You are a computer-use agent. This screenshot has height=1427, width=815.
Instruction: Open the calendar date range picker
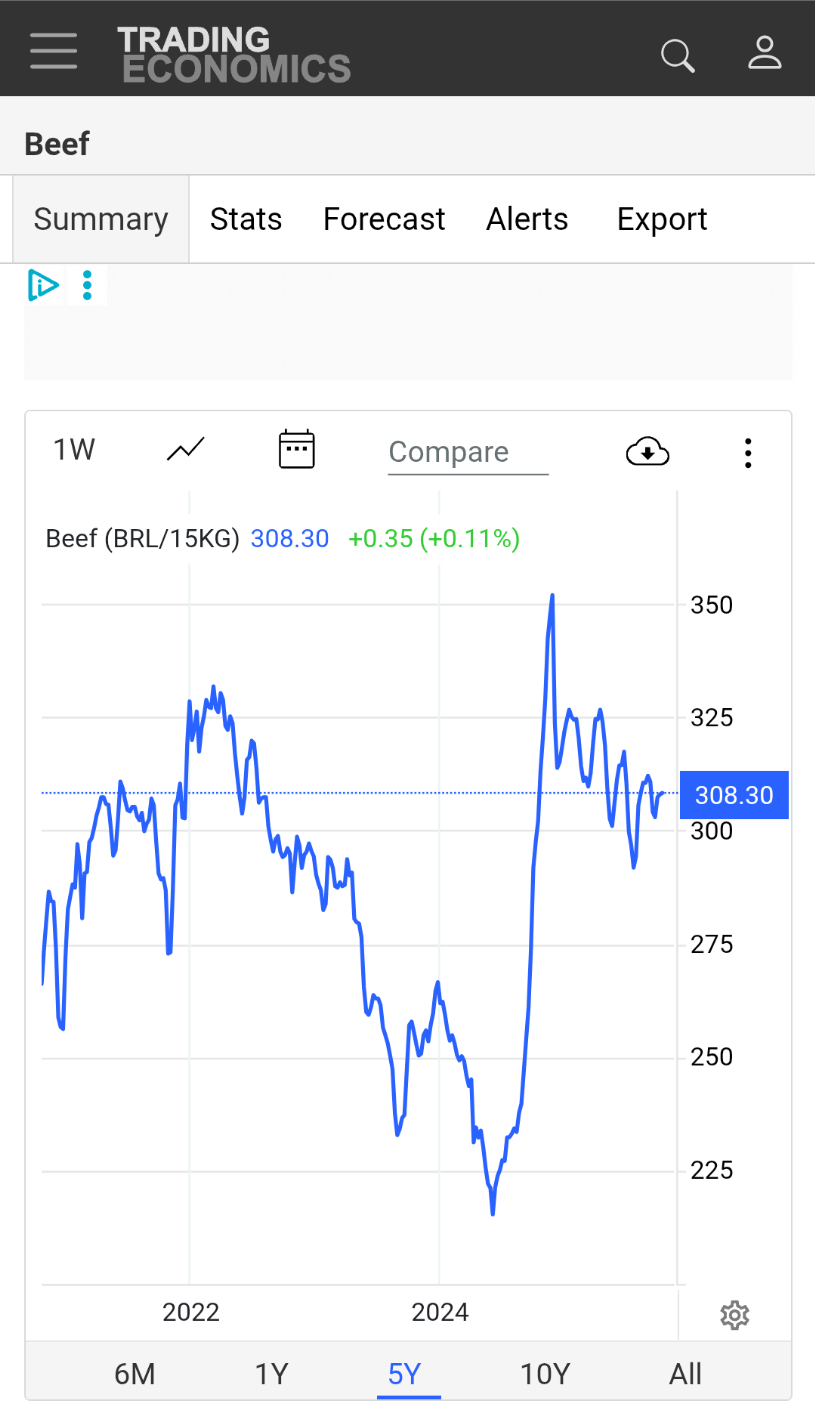pos(296,450)
